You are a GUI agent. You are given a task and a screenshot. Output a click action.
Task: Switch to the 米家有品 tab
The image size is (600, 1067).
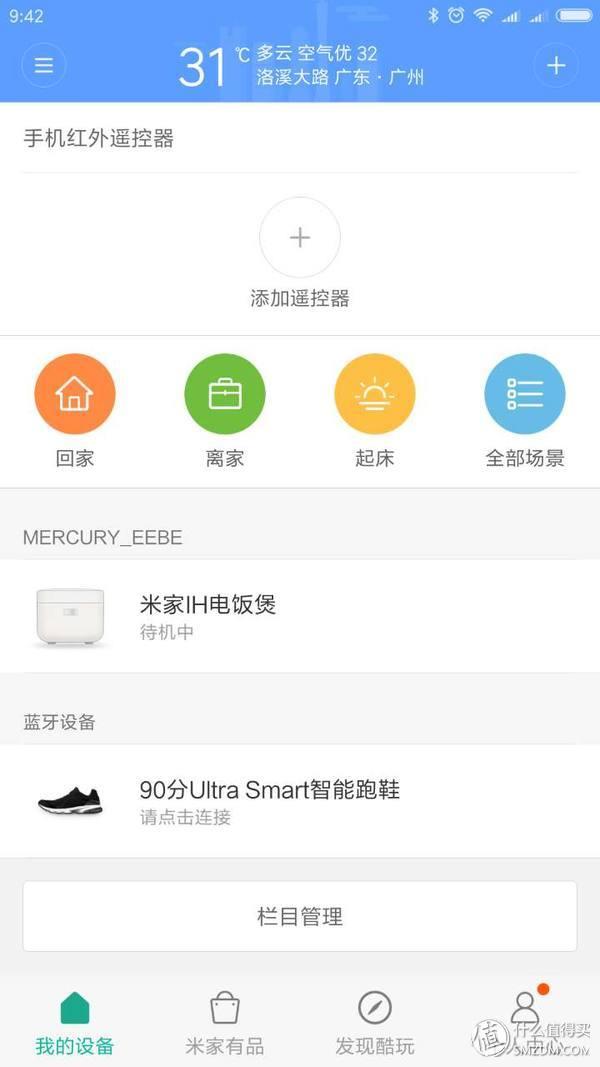pyautogui.click(x=225, y=1022)
